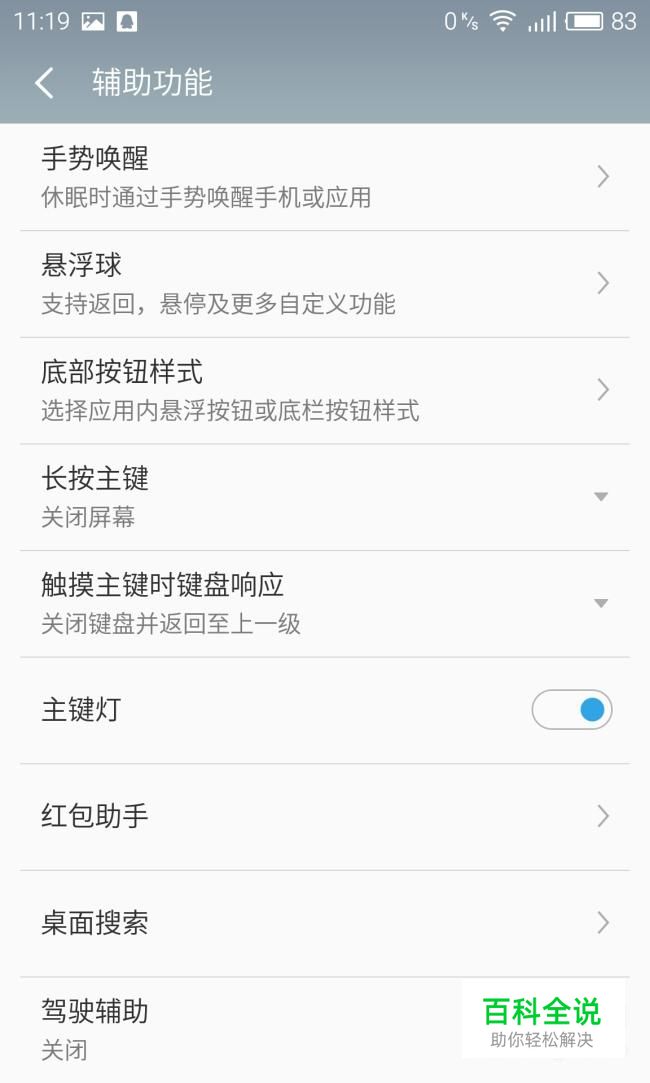Open 桌面搜索 settings
Screen dimensions: 650x1083
coord(324,922)
